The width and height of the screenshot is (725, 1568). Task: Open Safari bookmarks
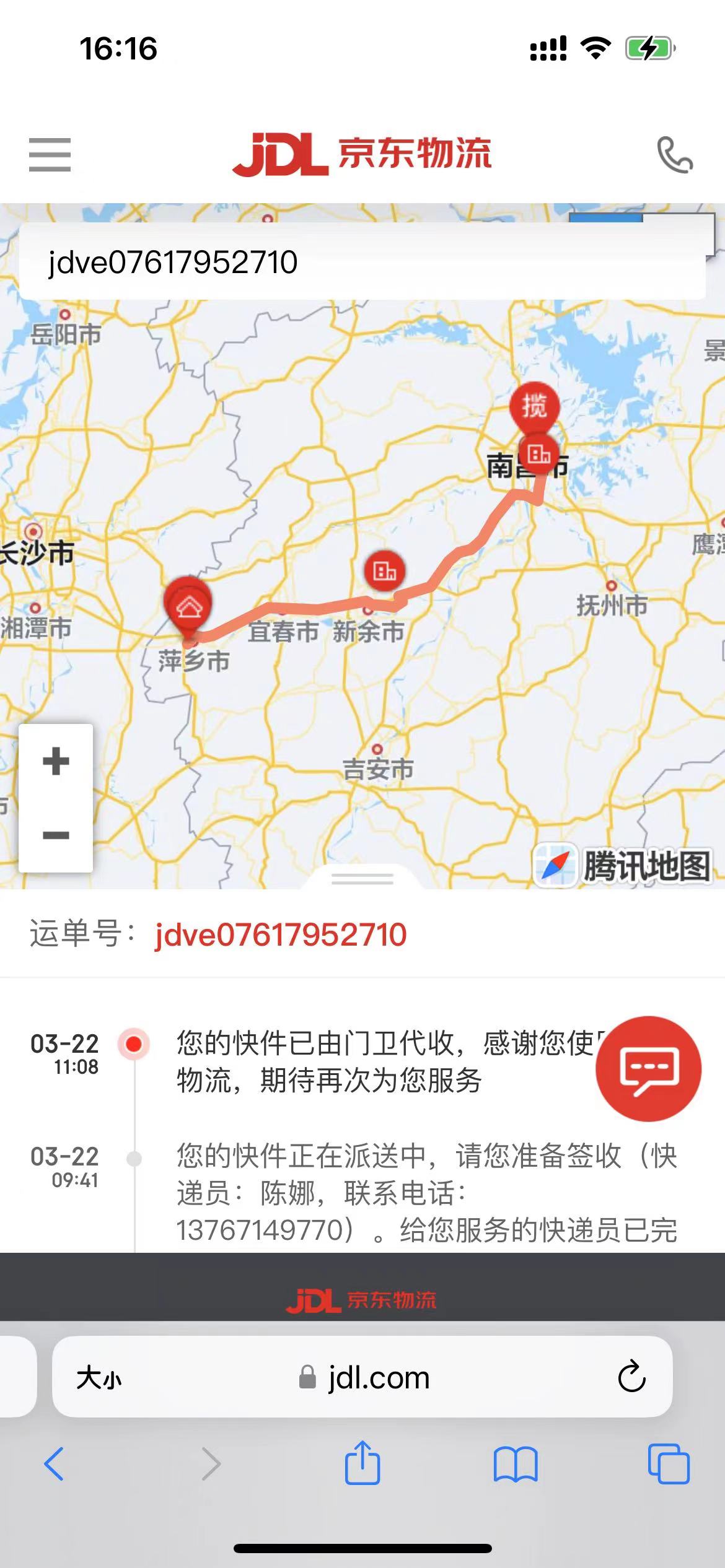[516, 1465]
